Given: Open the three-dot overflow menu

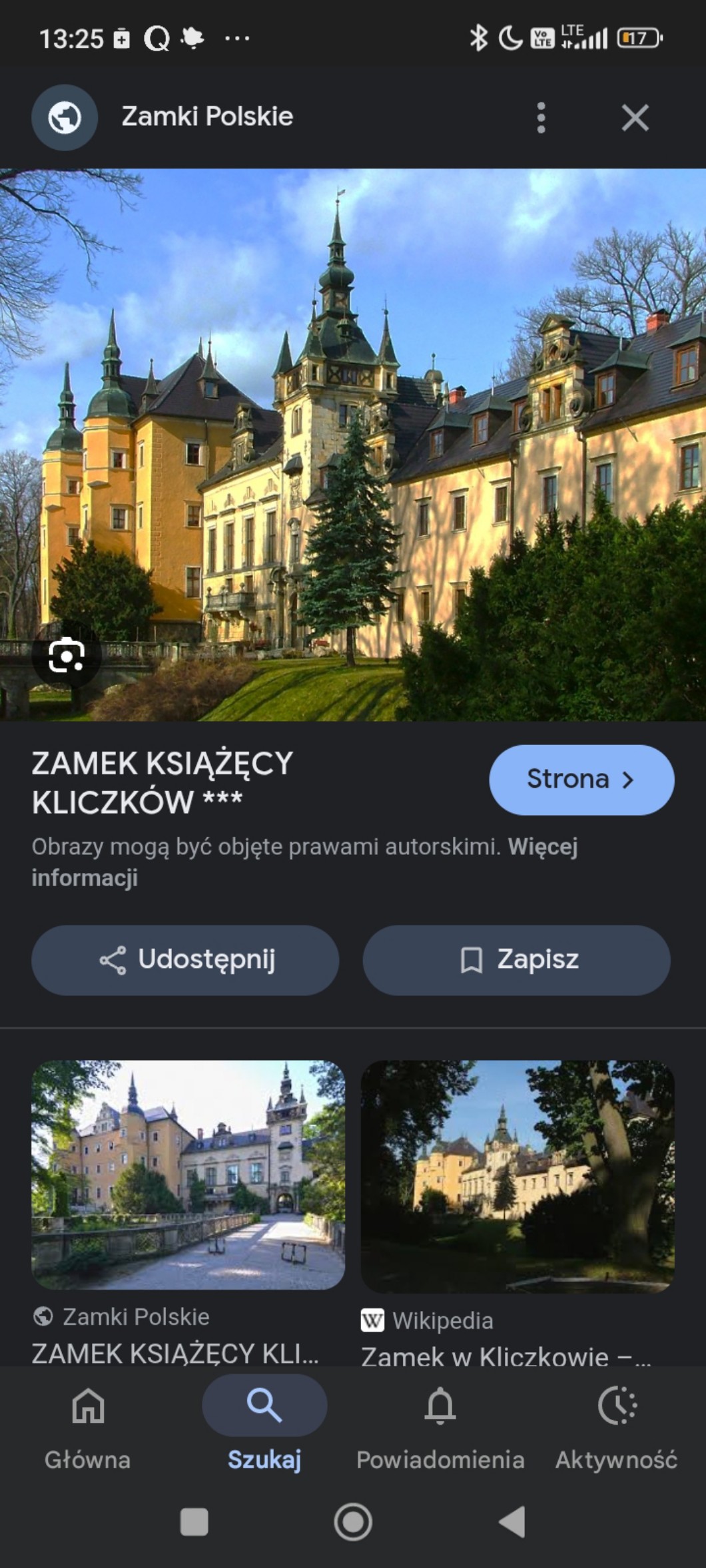Looking at the screenshot, I should [x=541, y=118].
